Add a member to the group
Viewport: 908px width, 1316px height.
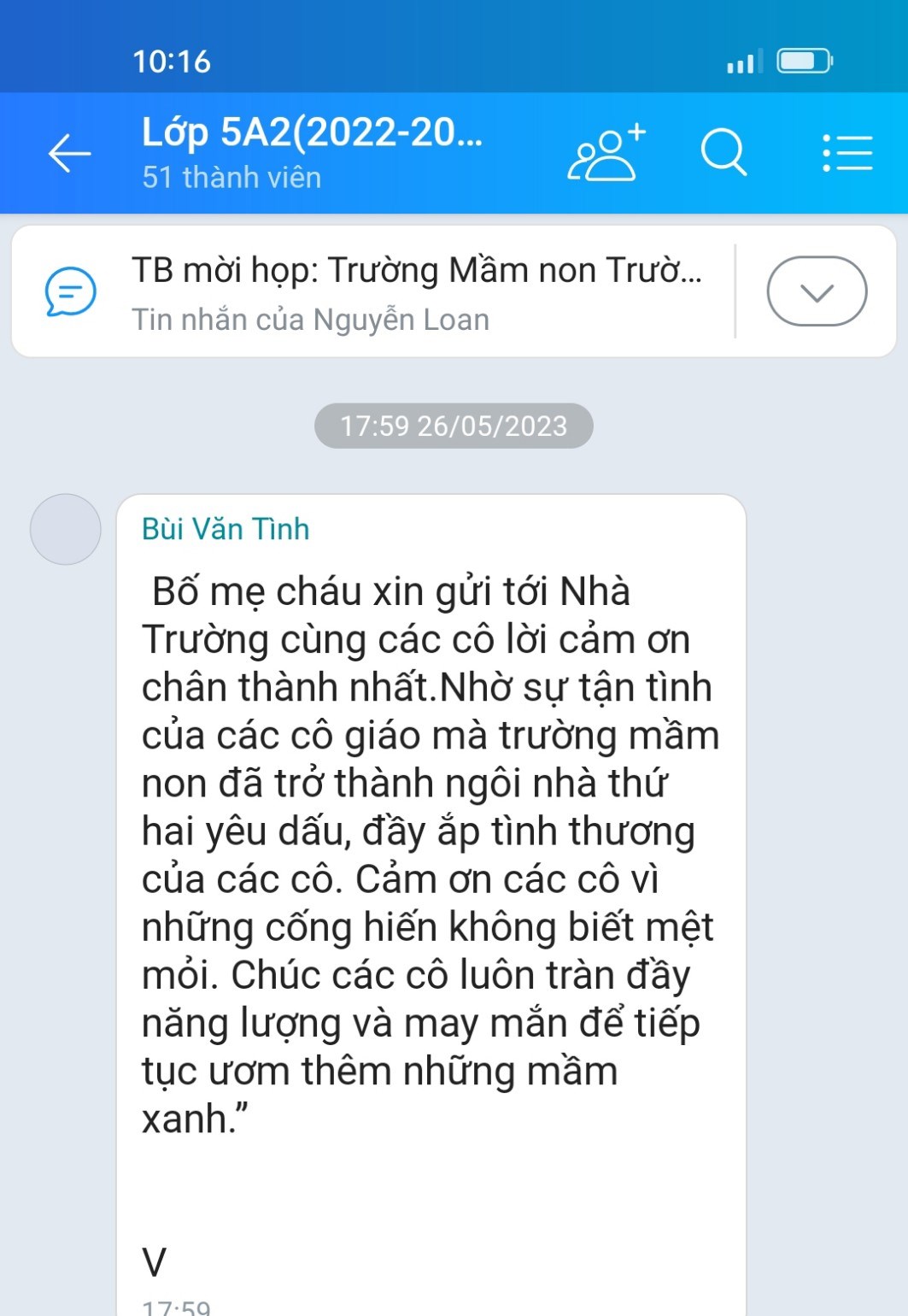click(x=606, y=154)
